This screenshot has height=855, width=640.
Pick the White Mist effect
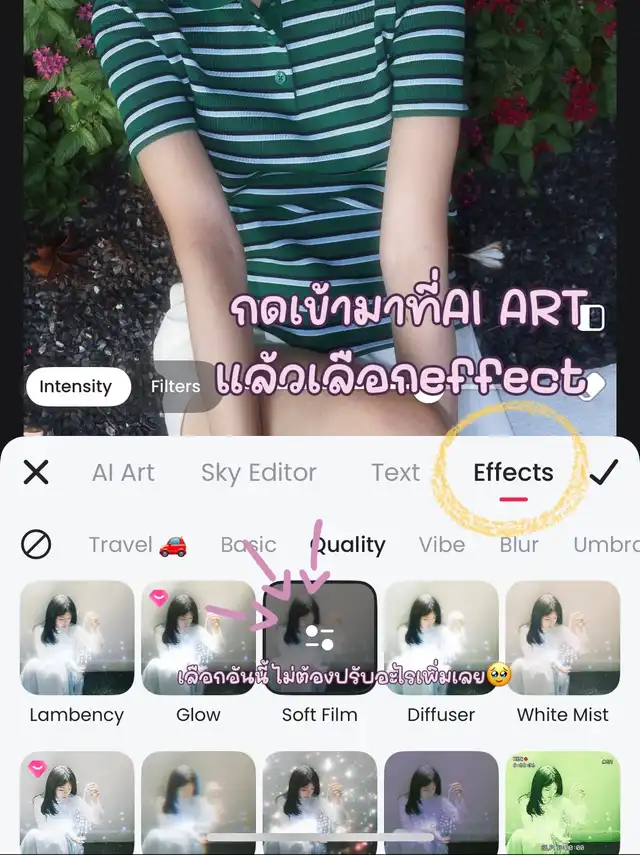click(x=563, y=638)
